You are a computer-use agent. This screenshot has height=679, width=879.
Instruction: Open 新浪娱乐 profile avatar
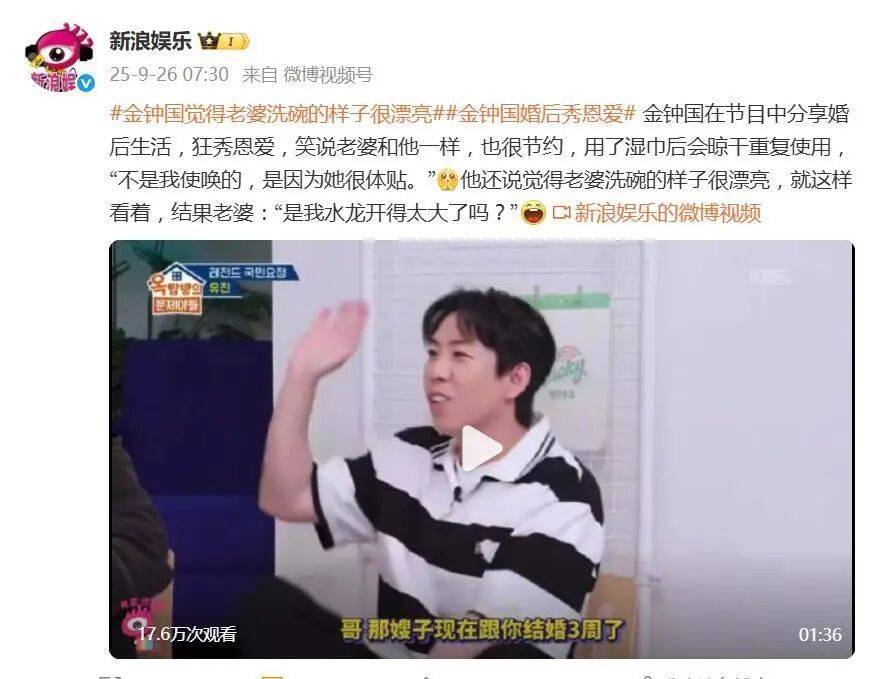pyautogui.click(x=59, y=58)
